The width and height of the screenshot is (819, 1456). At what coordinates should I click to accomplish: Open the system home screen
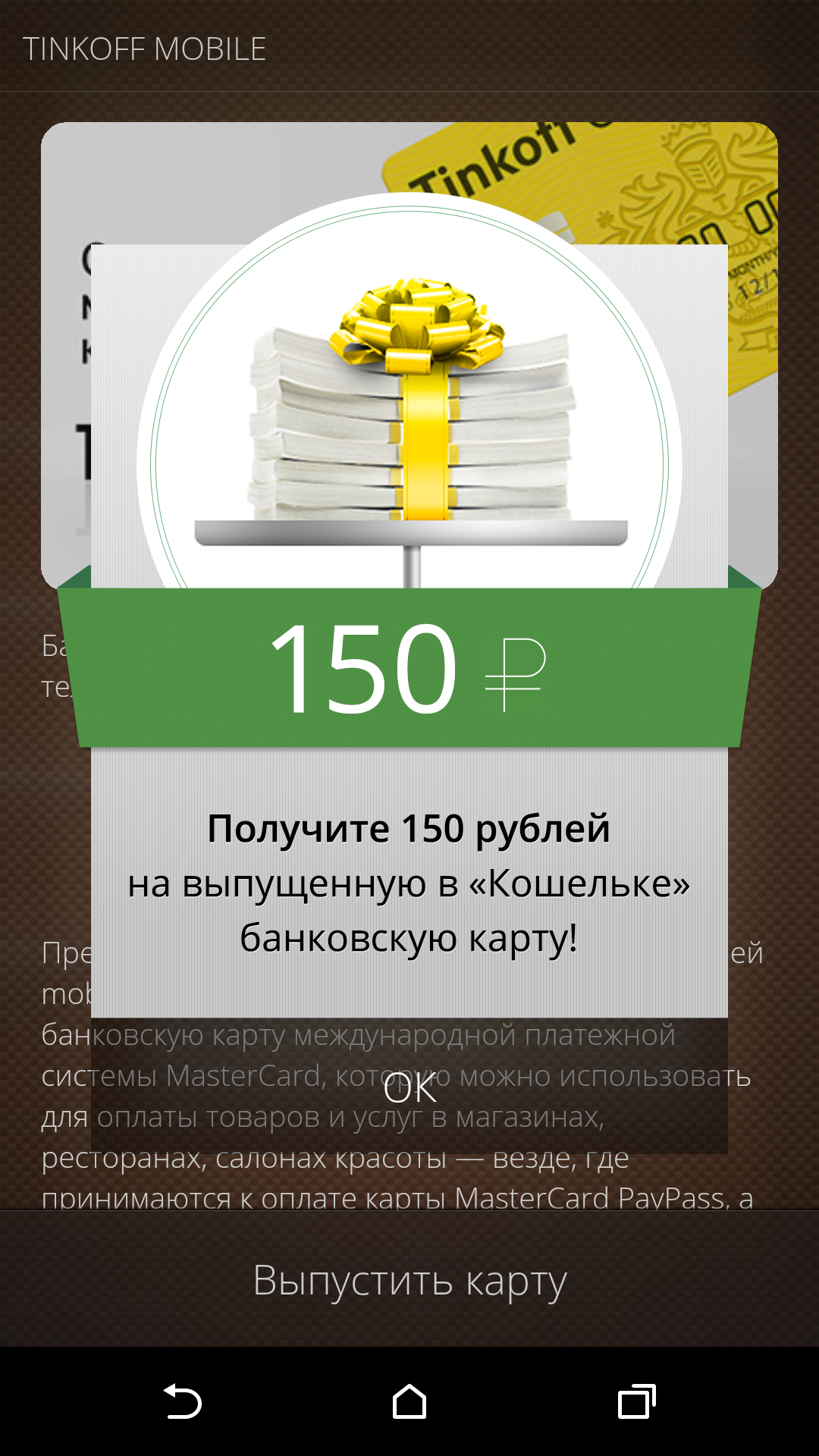point(409,1401)
